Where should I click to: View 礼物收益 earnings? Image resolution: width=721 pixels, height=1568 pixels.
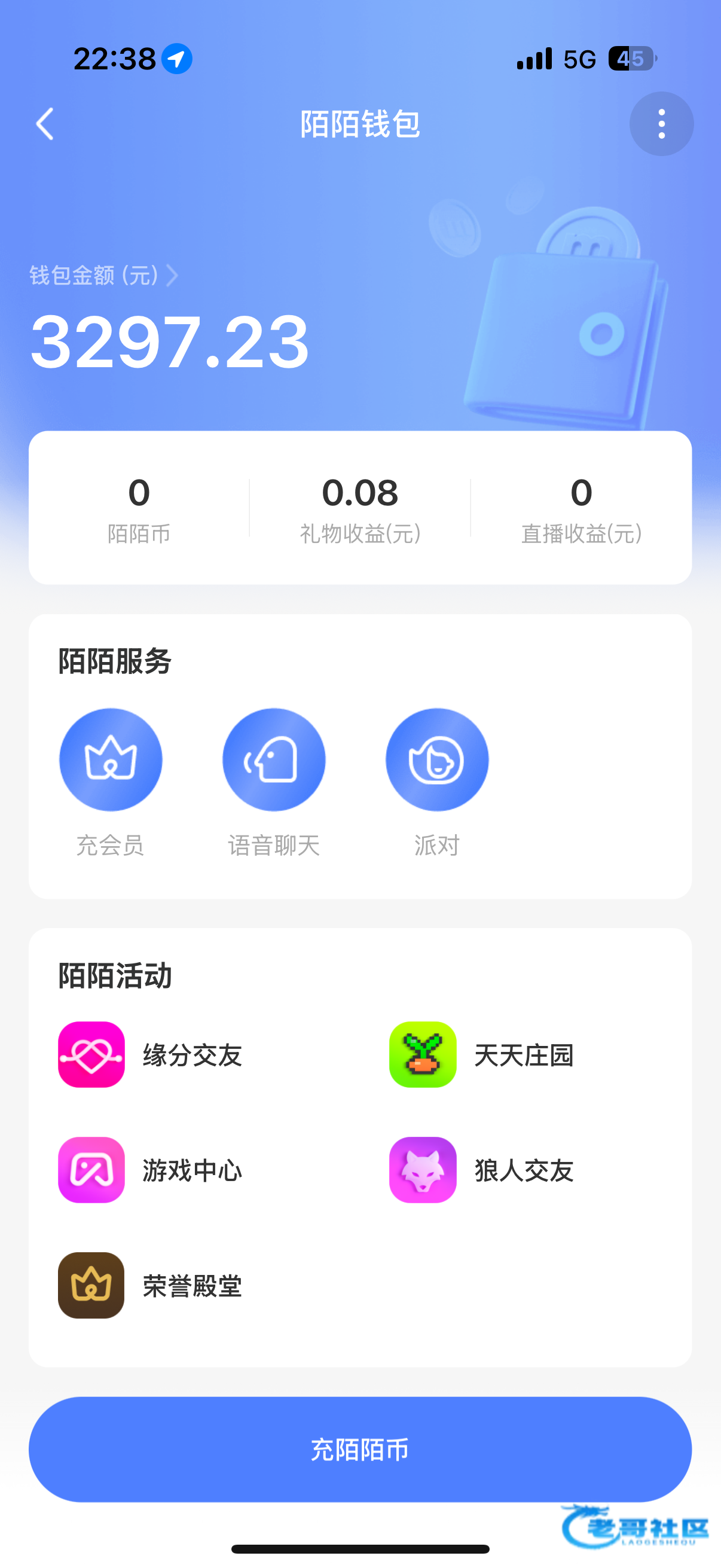tap(359, 508)
